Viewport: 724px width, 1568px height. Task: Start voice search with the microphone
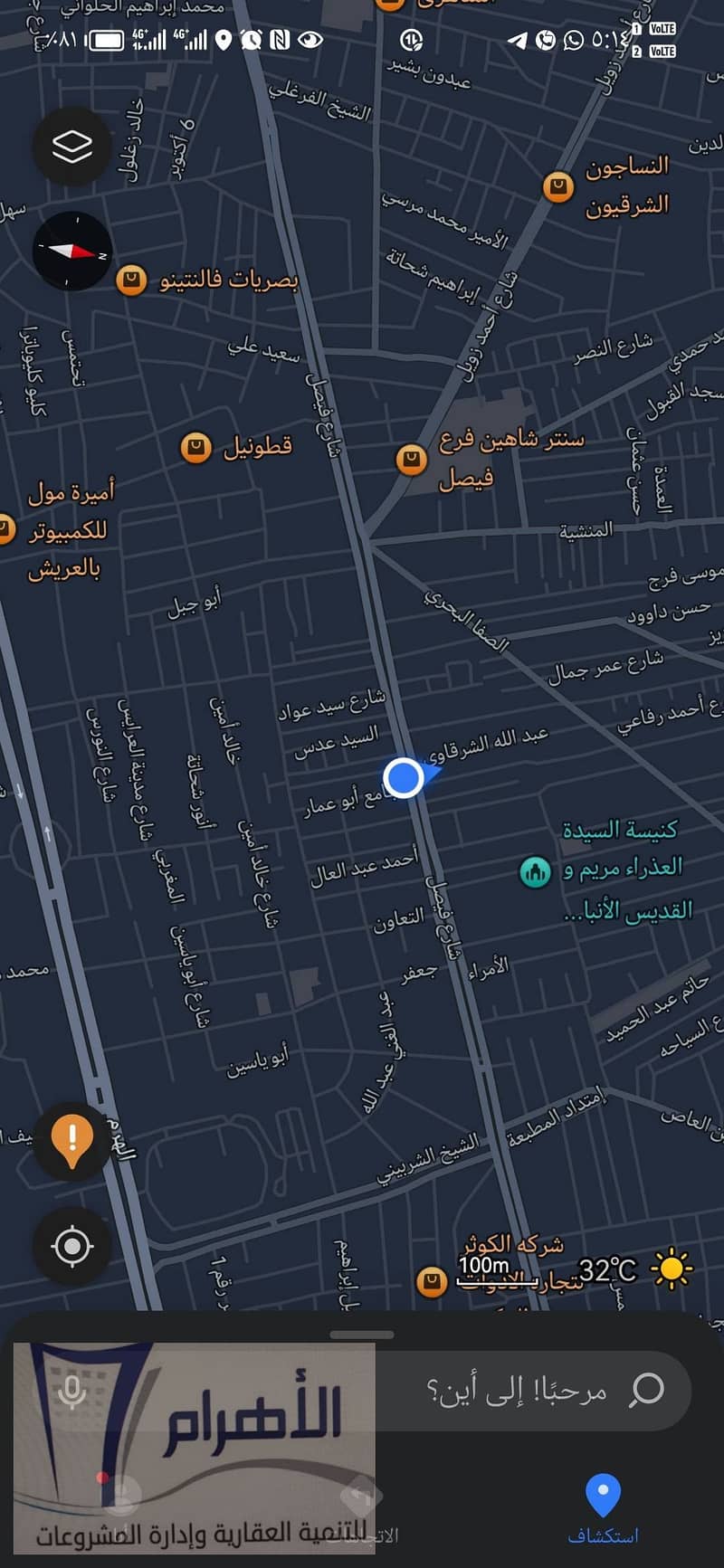71,1391
